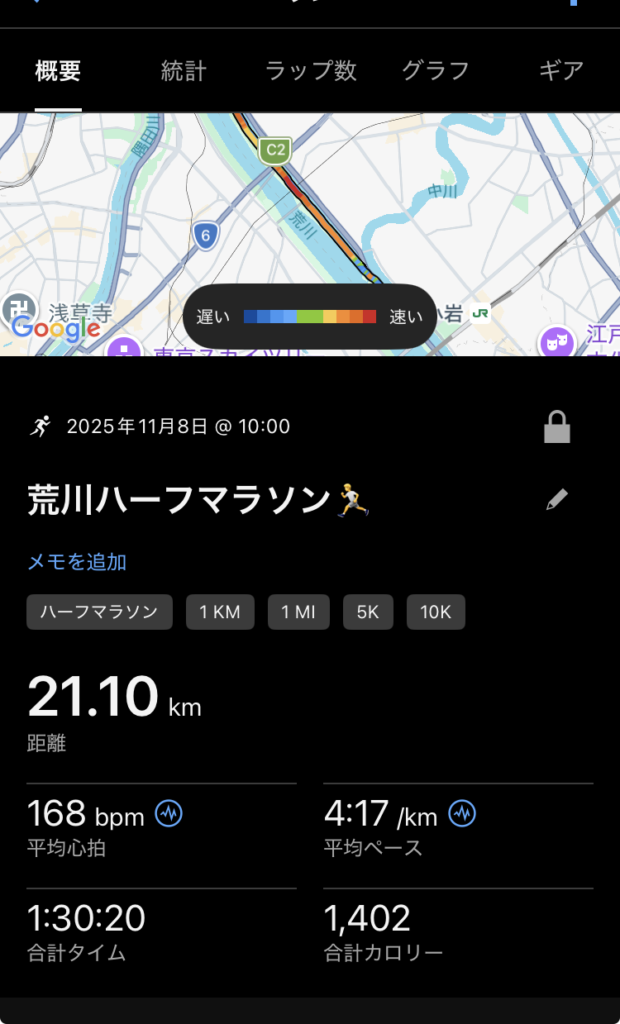Select the 10K chip
Image resolution: width=620 pixels, height=1024 pixels.
[435, 612]
